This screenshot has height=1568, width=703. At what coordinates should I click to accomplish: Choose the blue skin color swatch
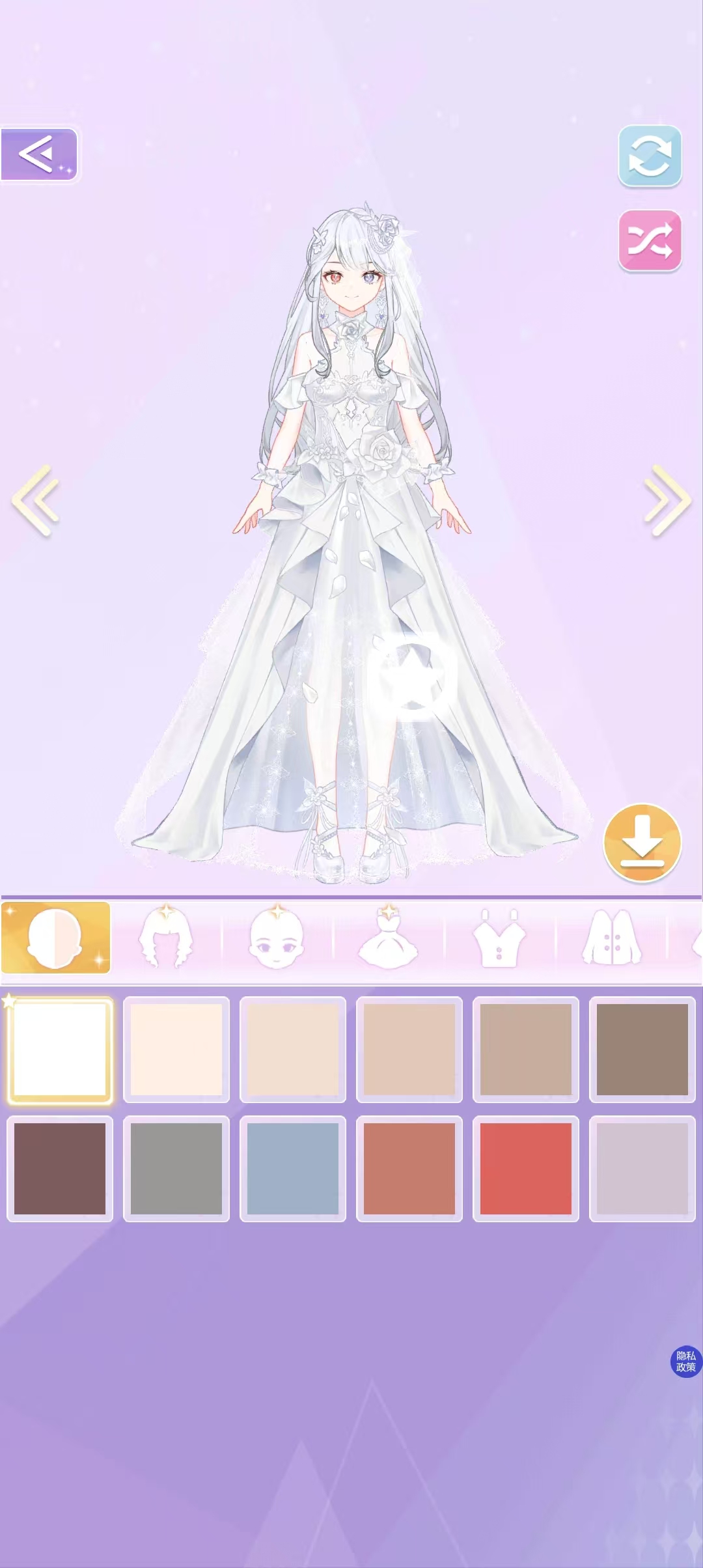pyautogui.click(x=293, y=1169)
